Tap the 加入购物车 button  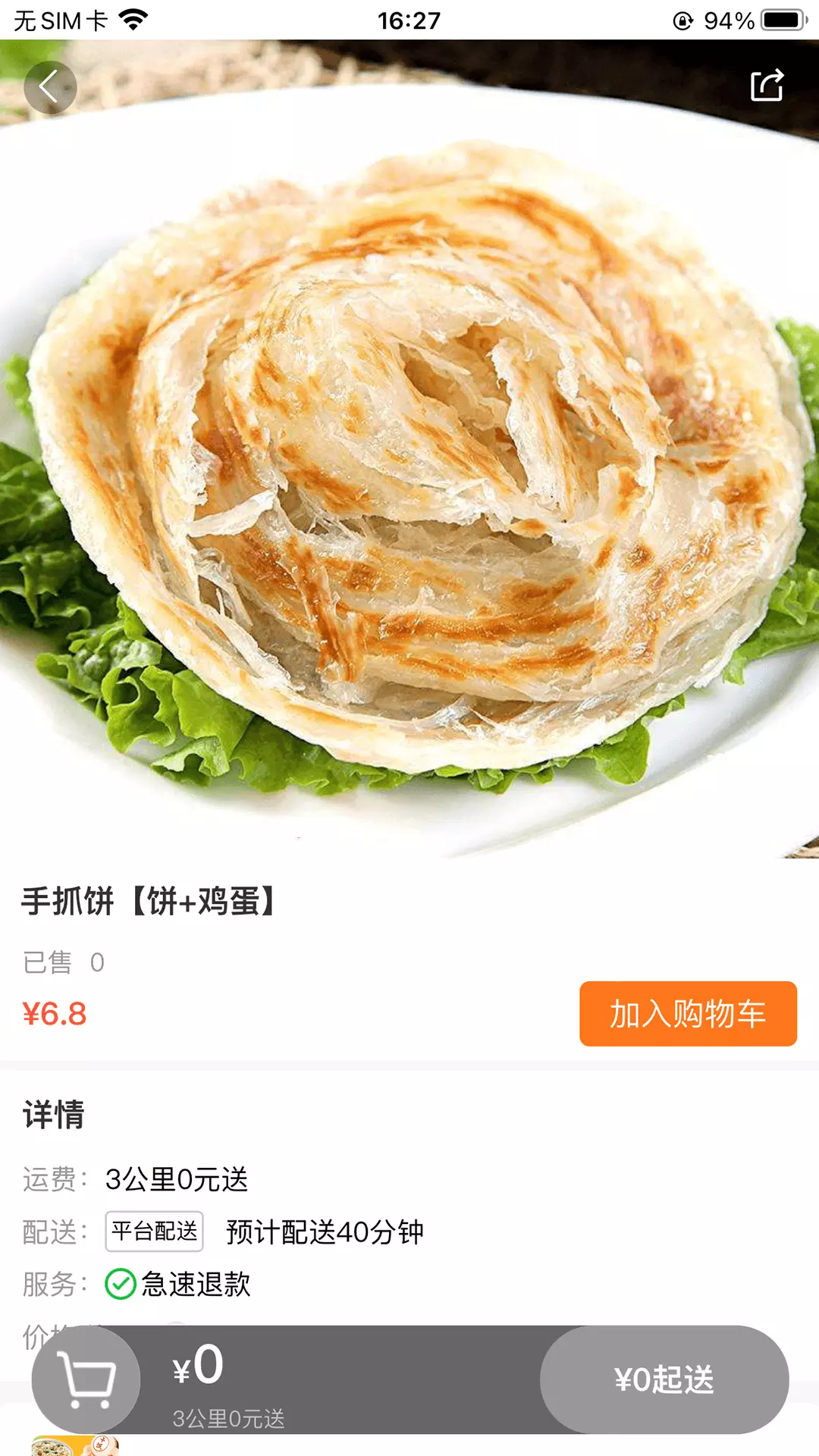coord(688,1014)
